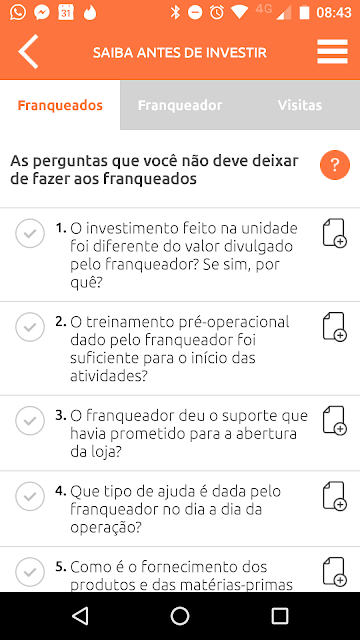Add a note to question 3

(334, 420)
